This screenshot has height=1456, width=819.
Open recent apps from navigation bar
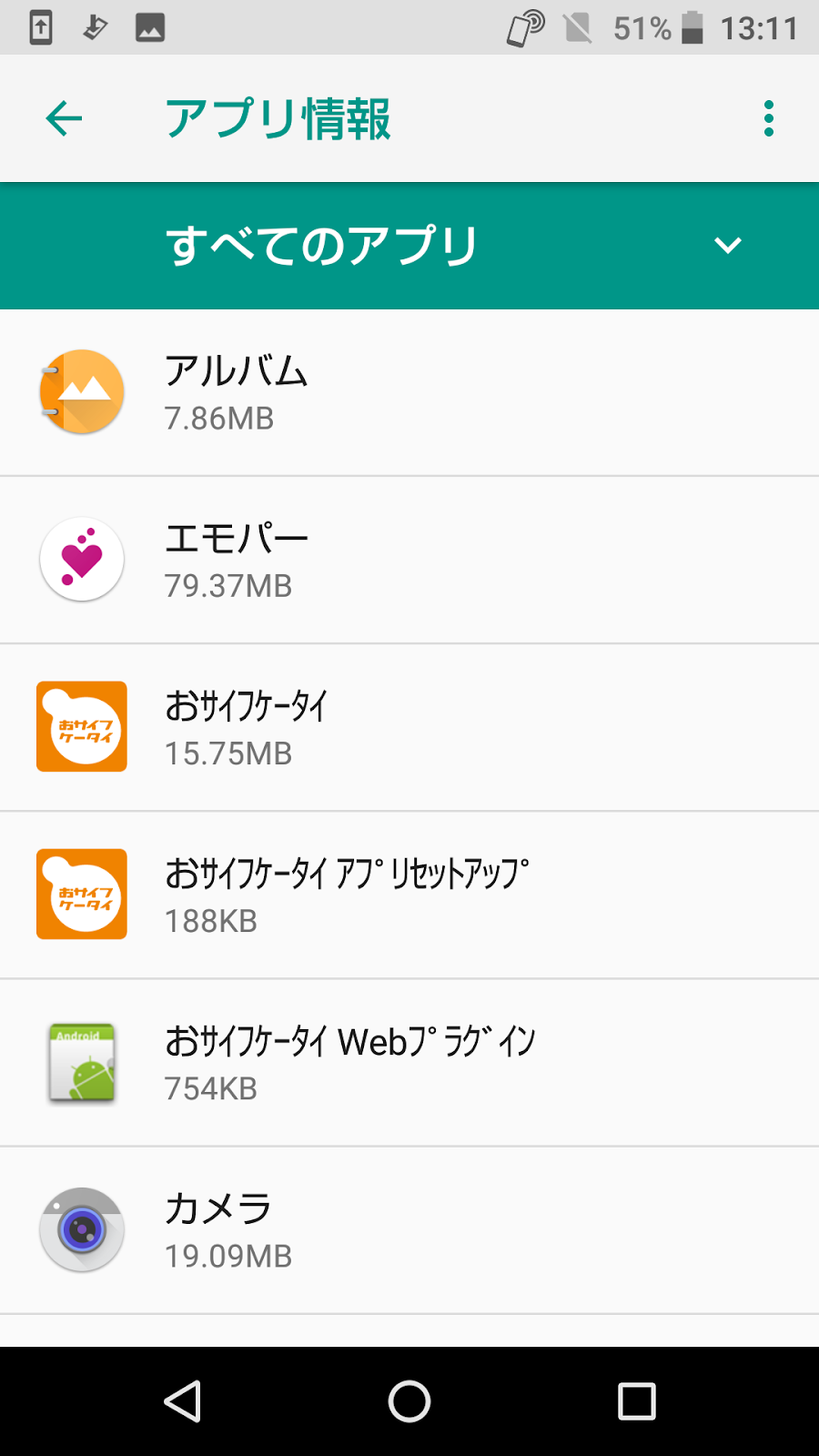(637, 1401)
